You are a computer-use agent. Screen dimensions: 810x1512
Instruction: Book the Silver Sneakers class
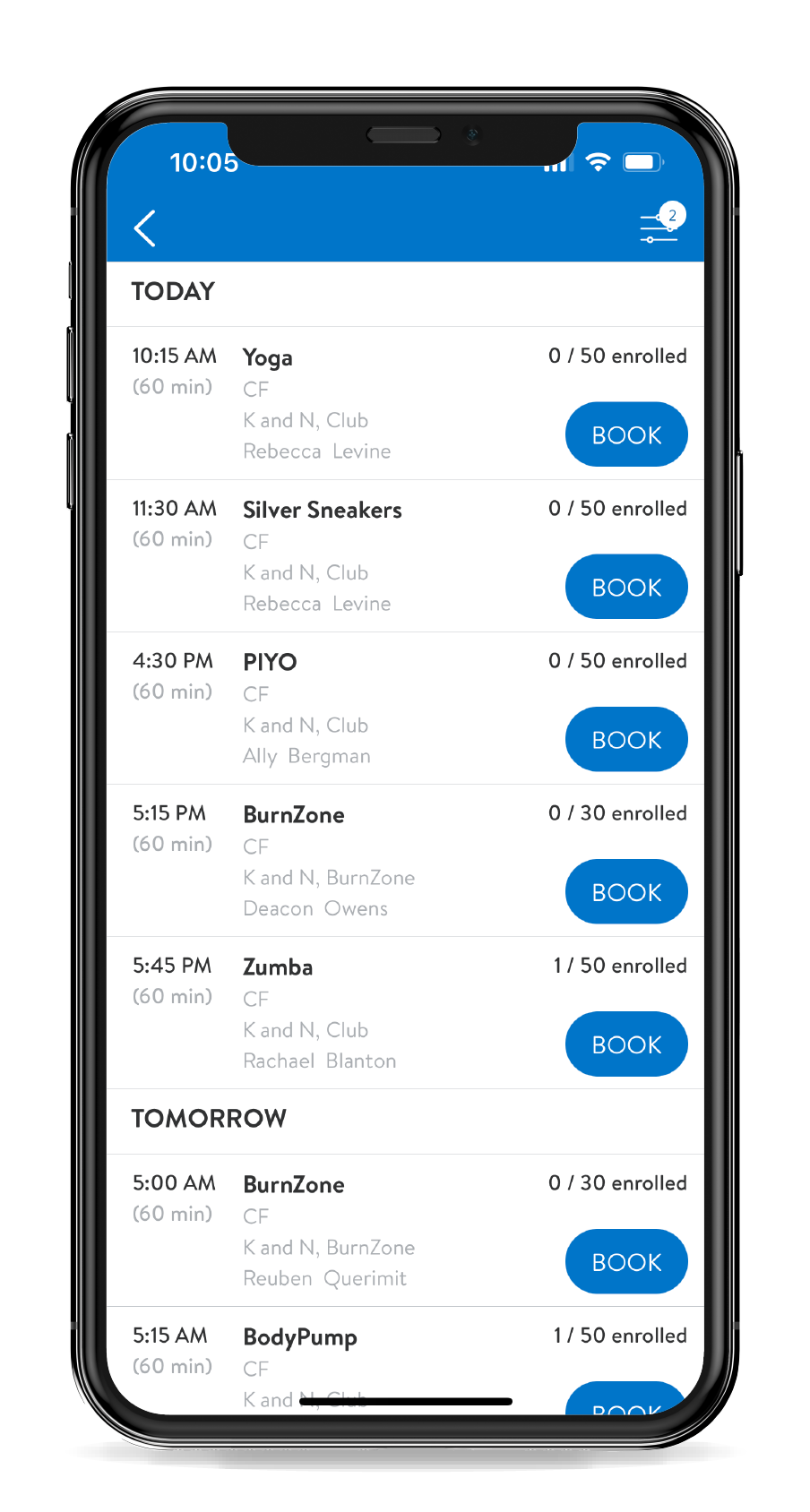click(x=625, y=587)
